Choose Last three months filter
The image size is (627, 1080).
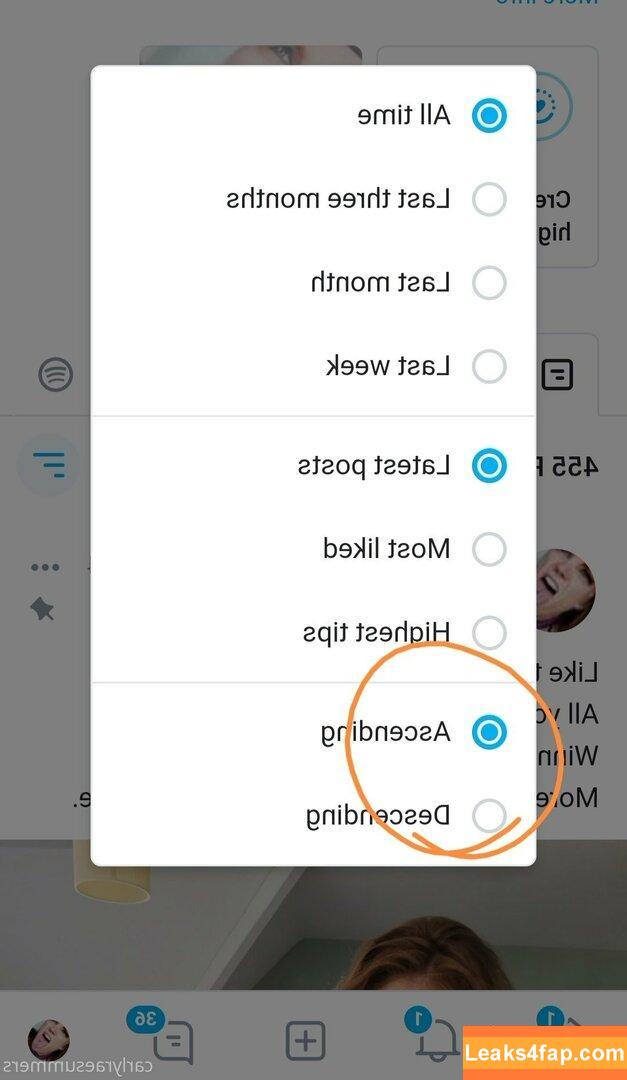pyautogui.click(x=489, y=199)
